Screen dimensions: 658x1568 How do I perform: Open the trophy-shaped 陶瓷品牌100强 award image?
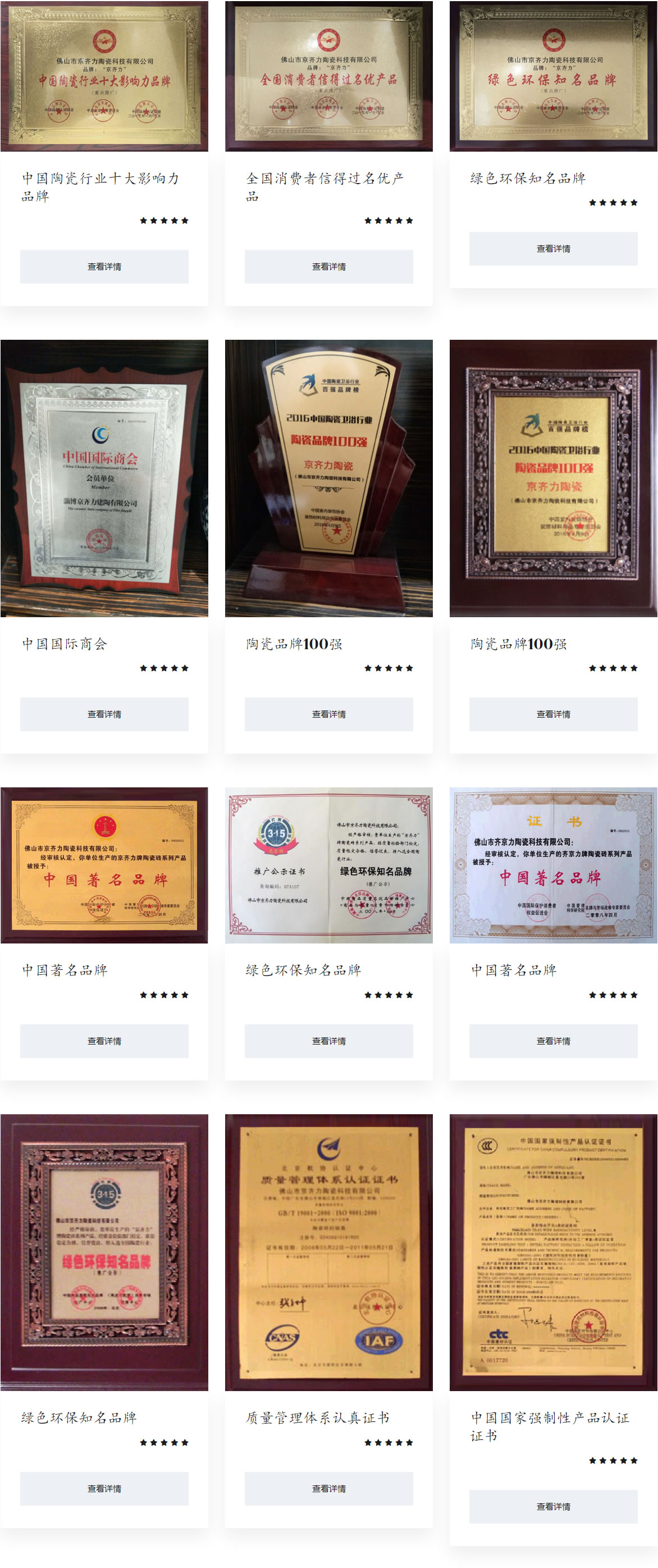[x=328, y=478]
